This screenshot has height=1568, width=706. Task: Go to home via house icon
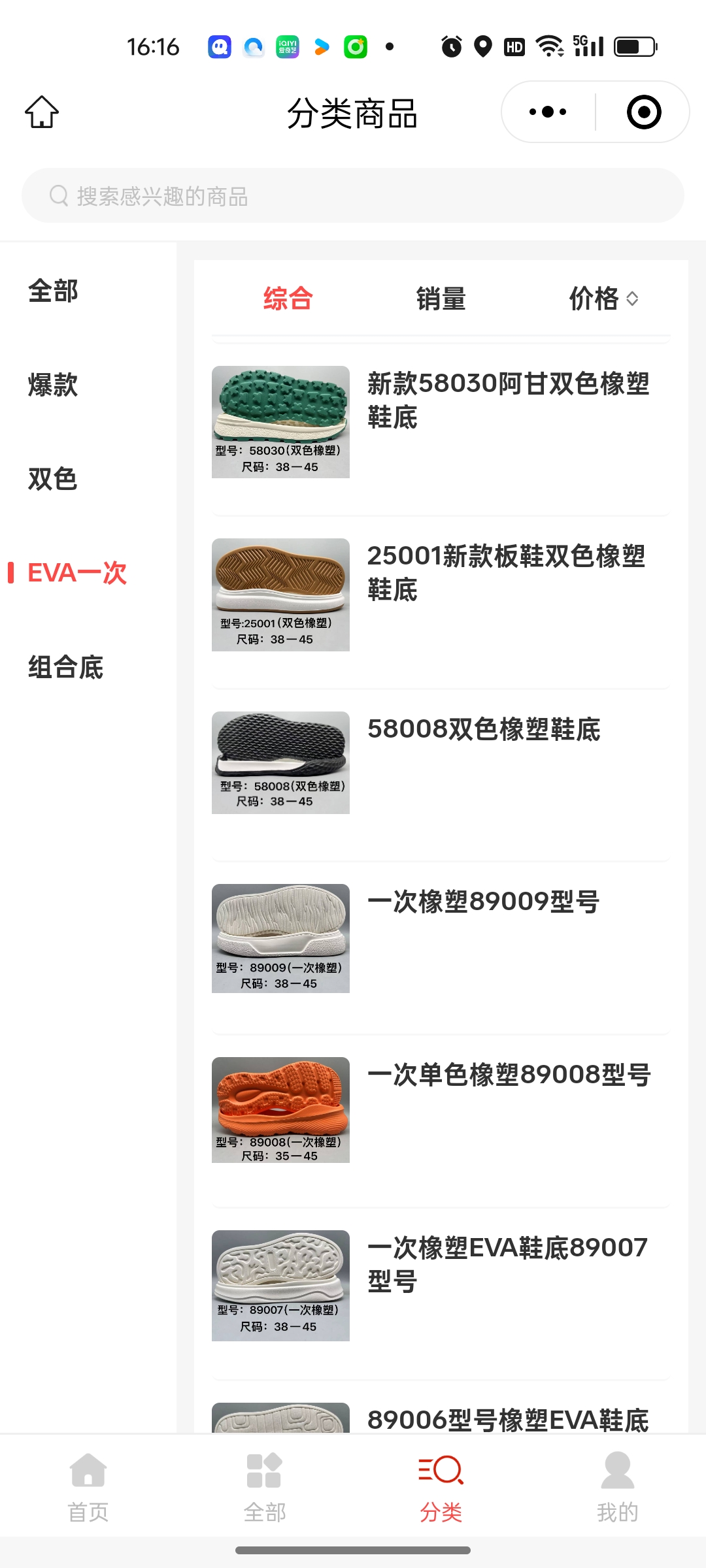42,112
